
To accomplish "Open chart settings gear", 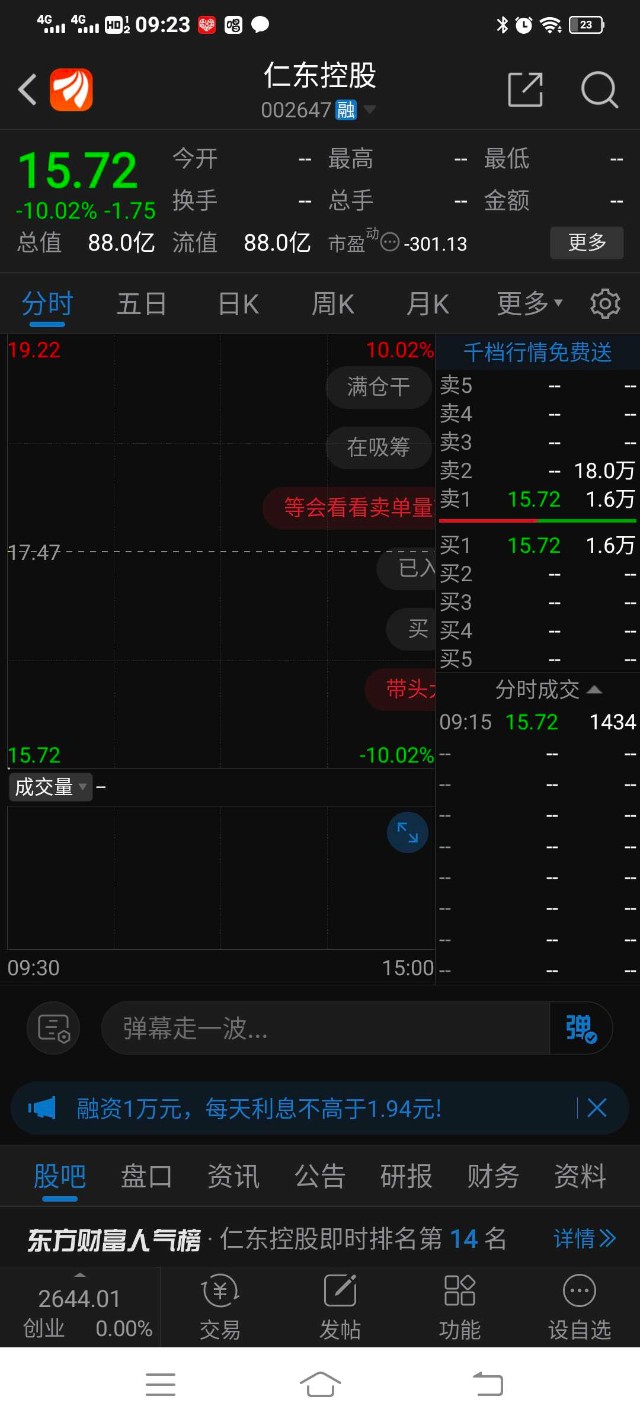I will click(605, 303).
